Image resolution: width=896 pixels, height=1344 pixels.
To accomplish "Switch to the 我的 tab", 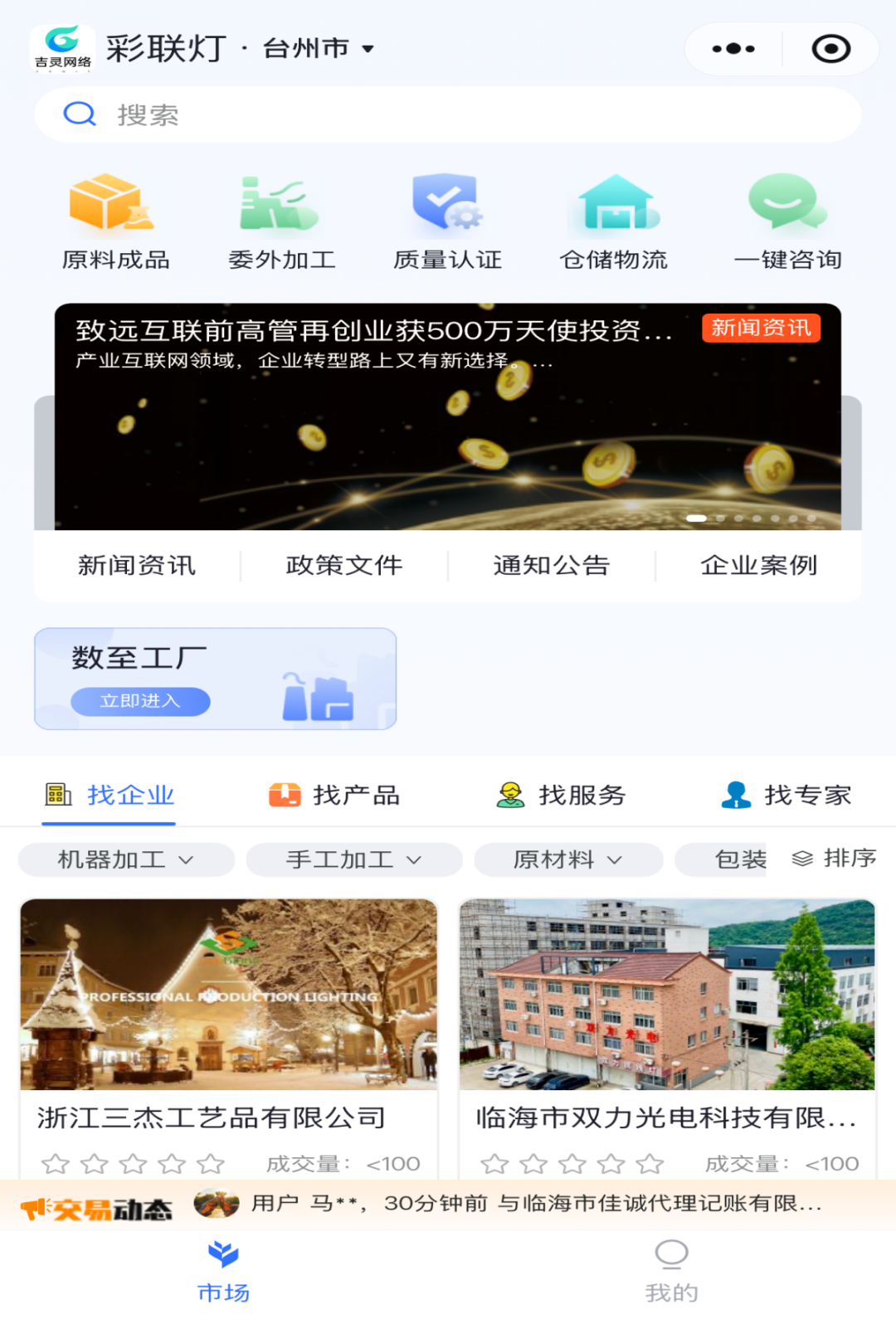I will (x=671, y=1271).
